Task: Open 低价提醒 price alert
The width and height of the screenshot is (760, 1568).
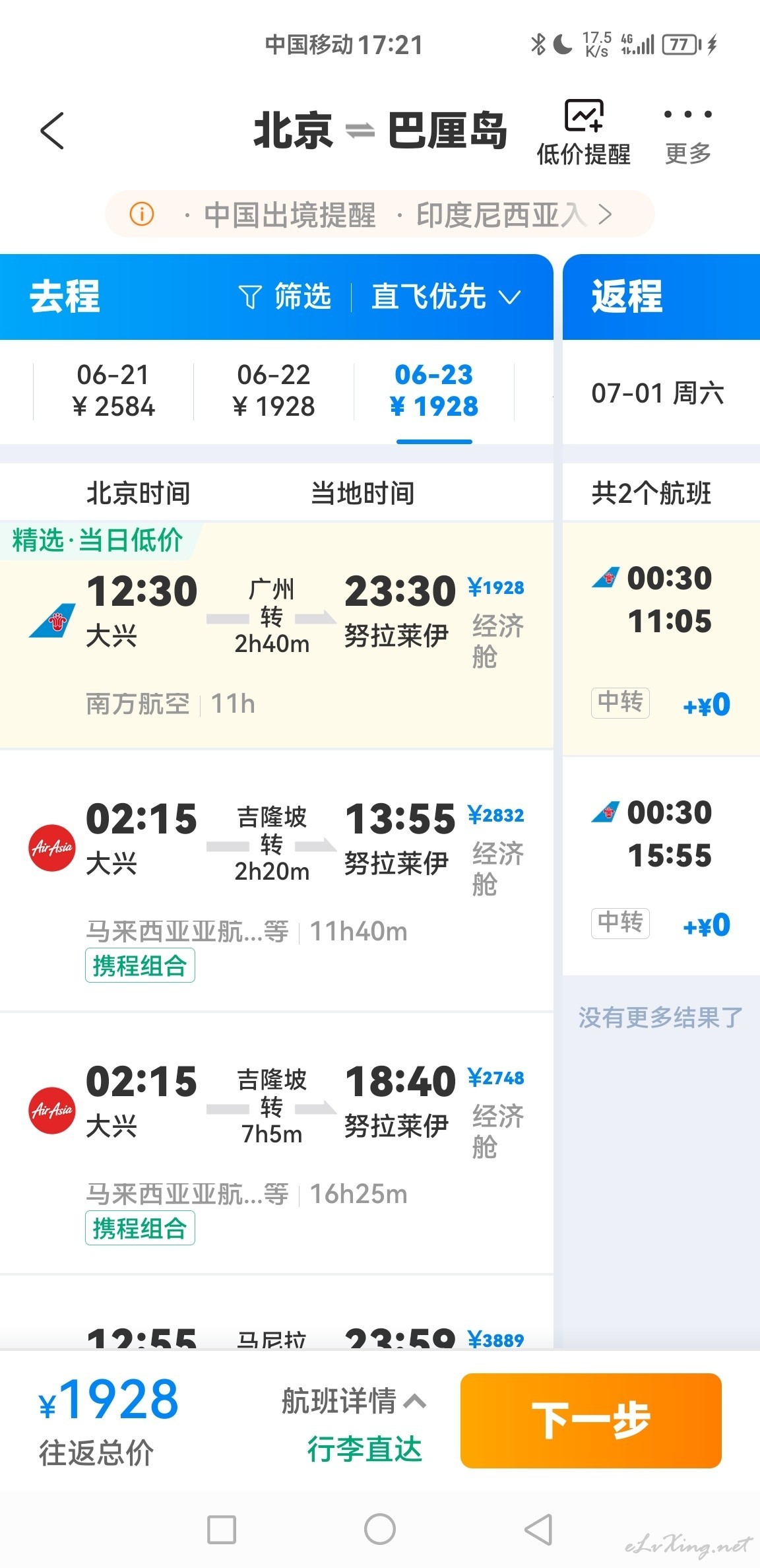Action: (583, 132)
